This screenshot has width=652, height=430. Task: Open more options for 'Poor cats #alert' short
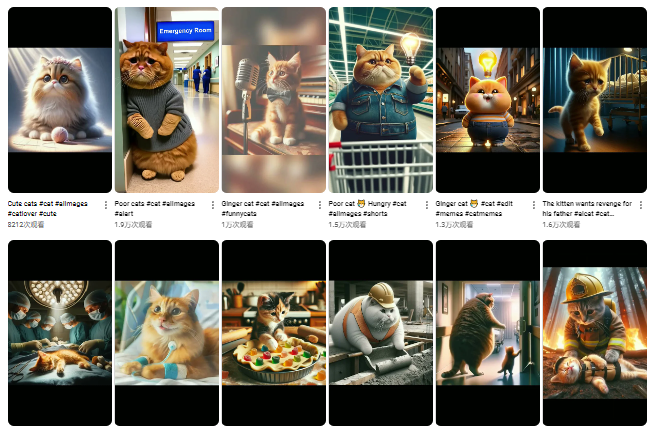tap(214, 205)
